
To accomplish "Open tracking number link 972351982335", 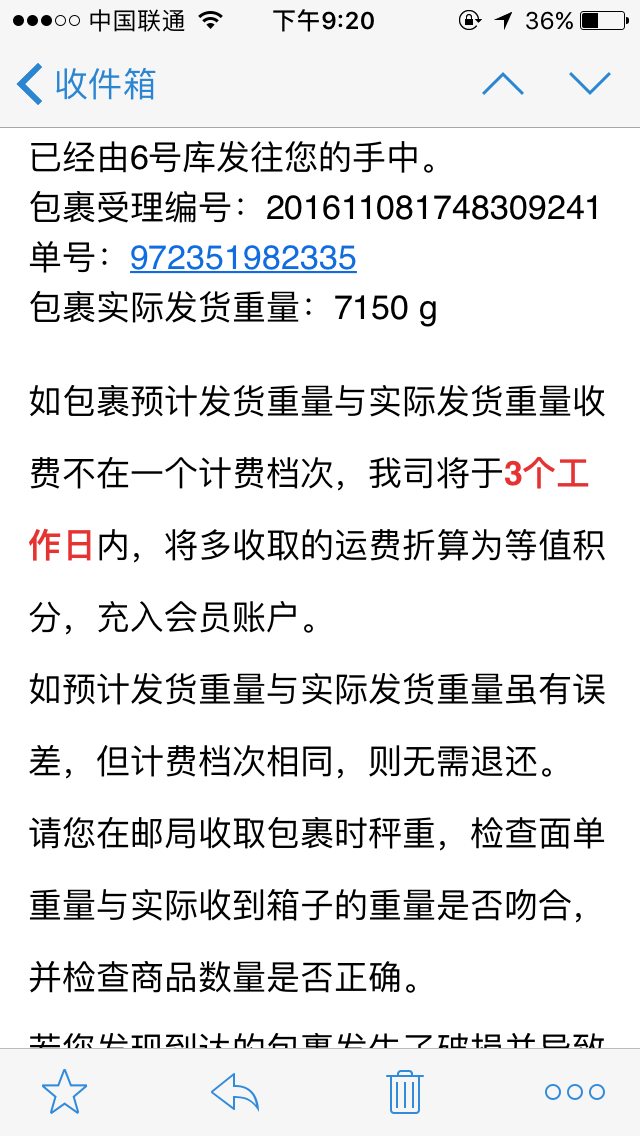I will pyautogui.click(x=243, y=257).
